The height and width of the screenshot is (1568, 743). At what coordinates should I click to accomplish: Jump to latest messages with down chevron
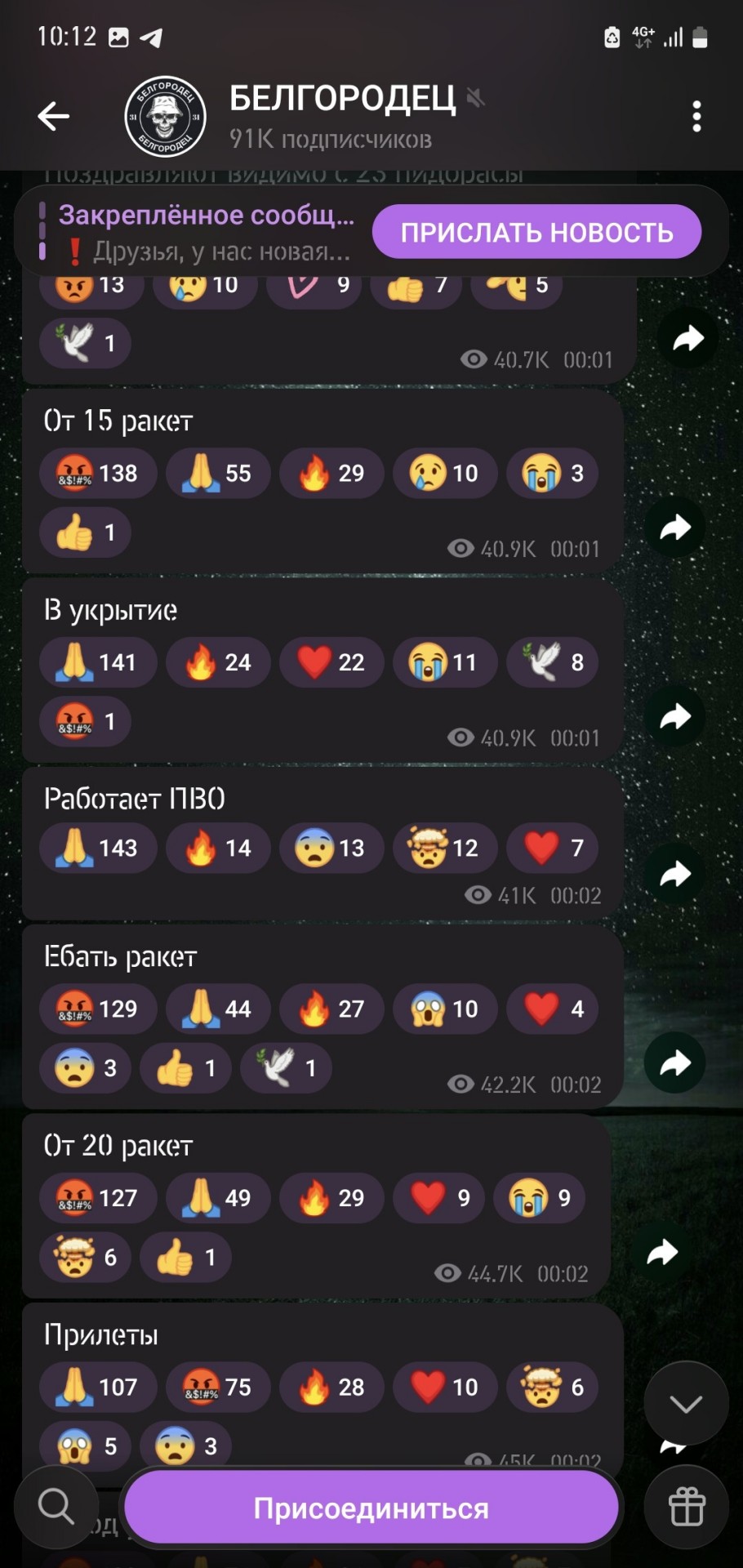point(686,1404)
